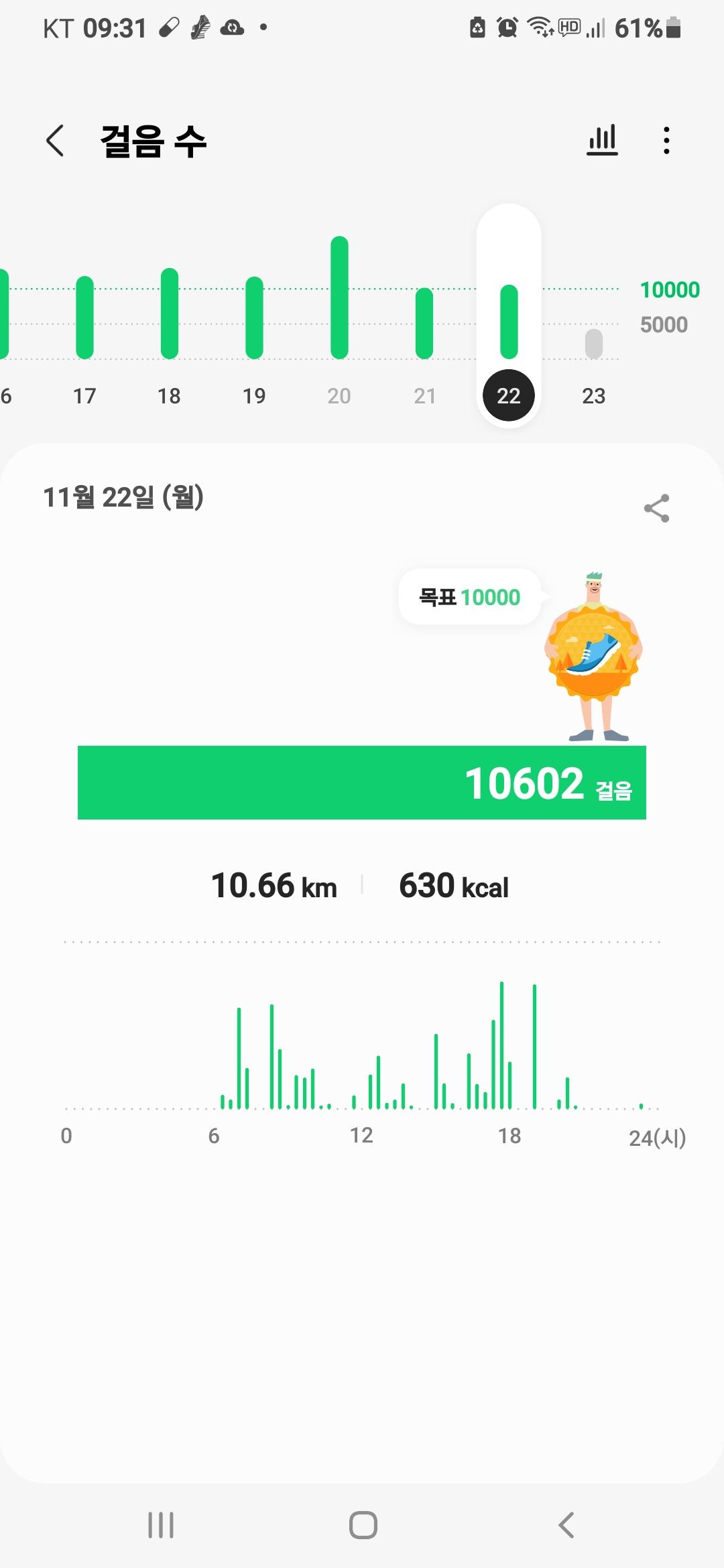This screenshot has width=724, height=1568.
Task: Select day 19 in the step chart
Action: (x=254, y=322)
